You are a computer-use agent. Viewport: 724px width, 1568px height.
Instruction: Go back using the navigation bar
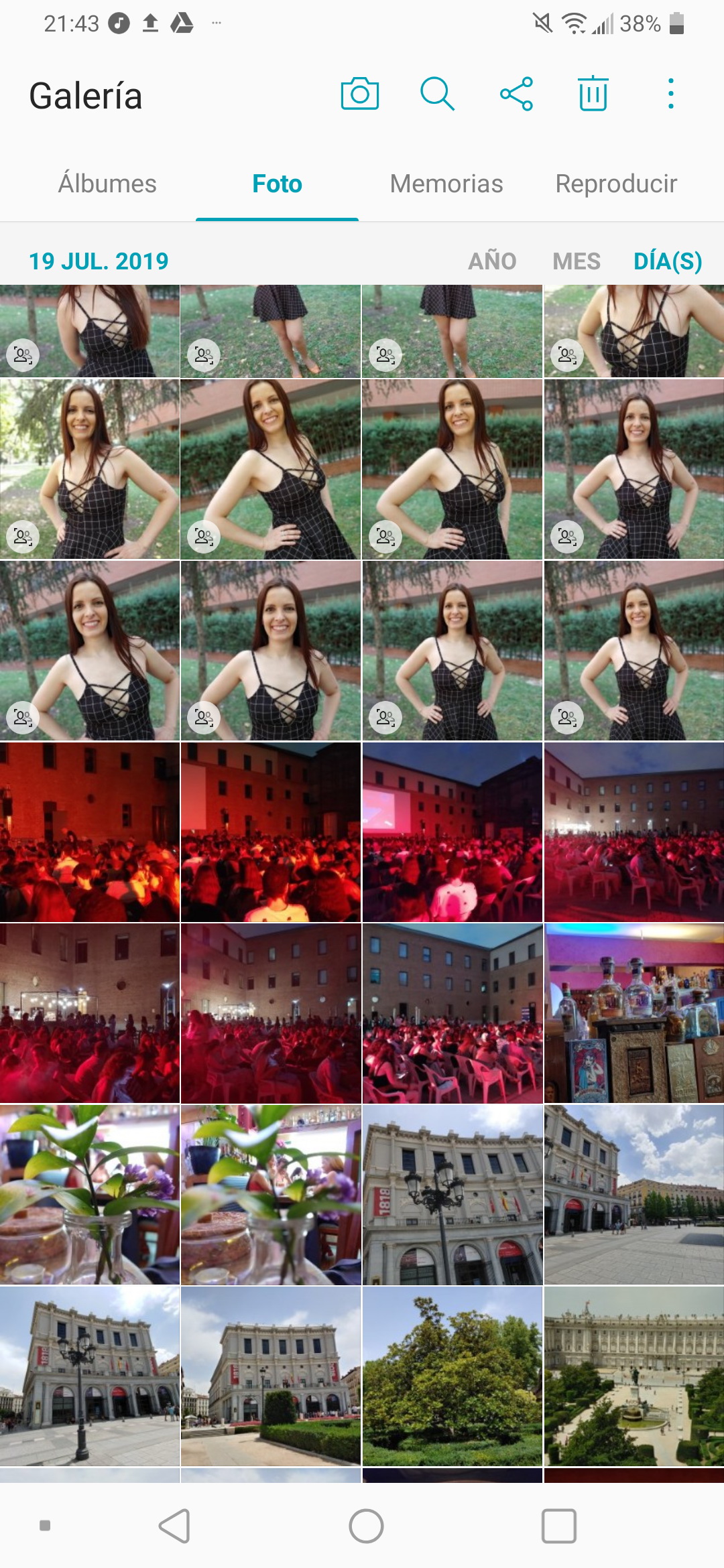[175, 1526]
